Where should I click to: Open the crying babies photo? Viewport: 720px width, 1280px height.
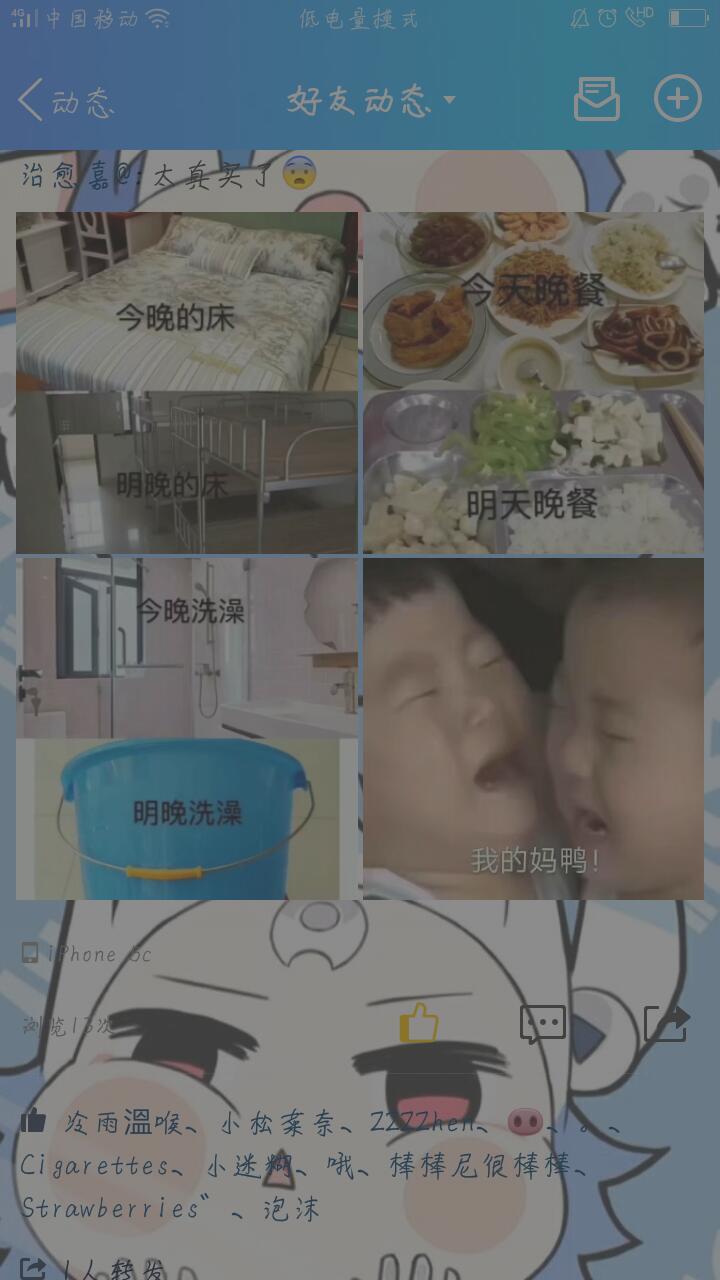pos(533,728)
